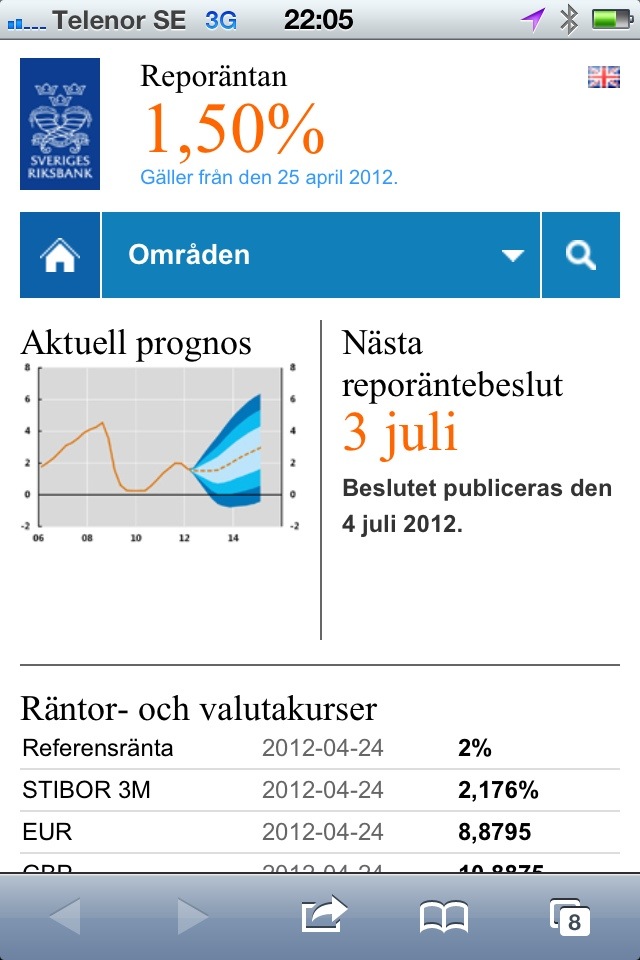Switch language via the British flag

(604, 77)
